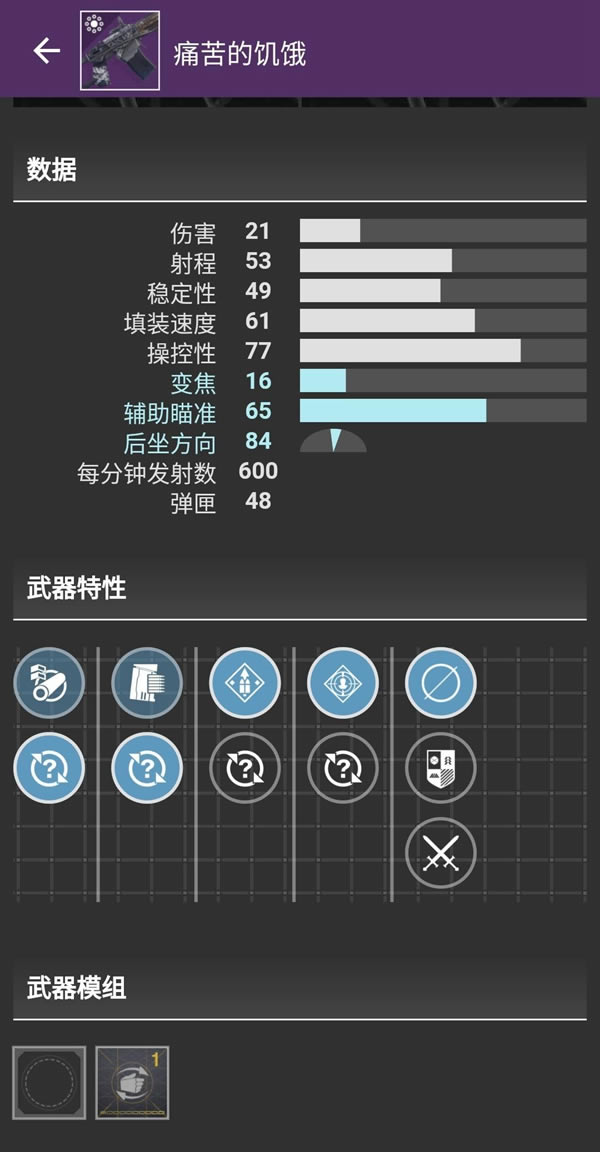
Task: Select the barrel perk icon
Action: (x=49, y=683)
